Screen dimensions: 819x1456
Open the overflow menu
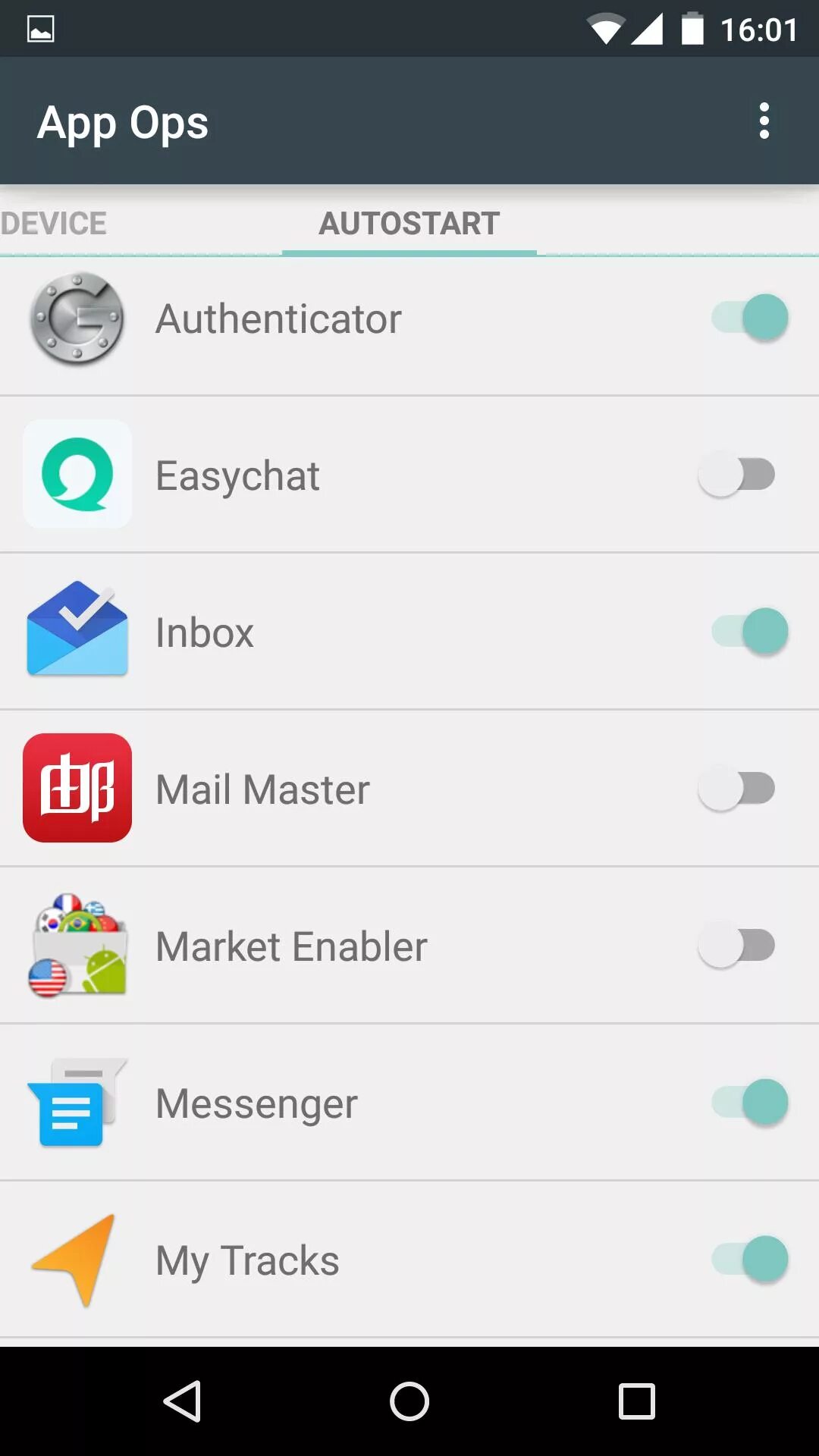(x=764, y=121)
